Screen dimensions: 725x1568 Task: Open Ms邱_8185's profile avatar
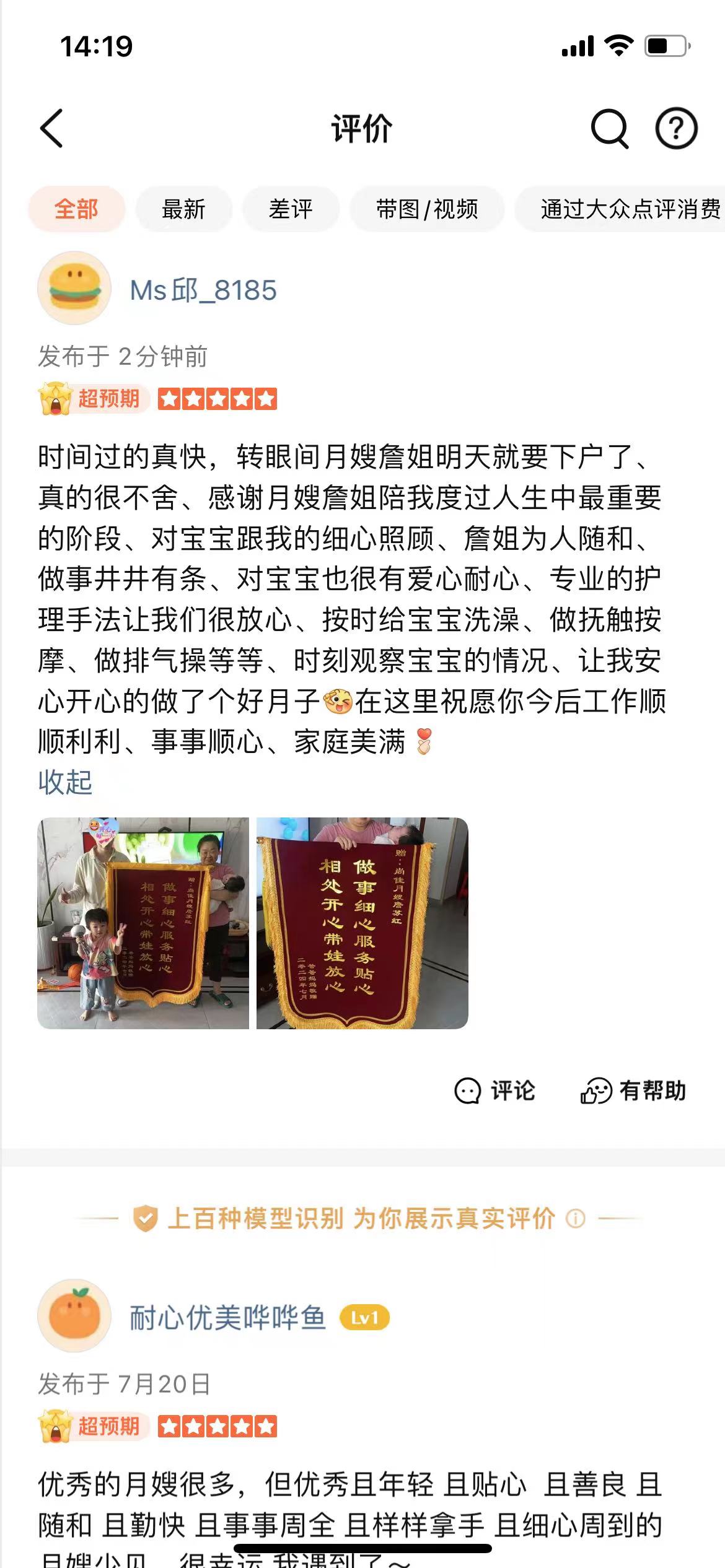74,289
